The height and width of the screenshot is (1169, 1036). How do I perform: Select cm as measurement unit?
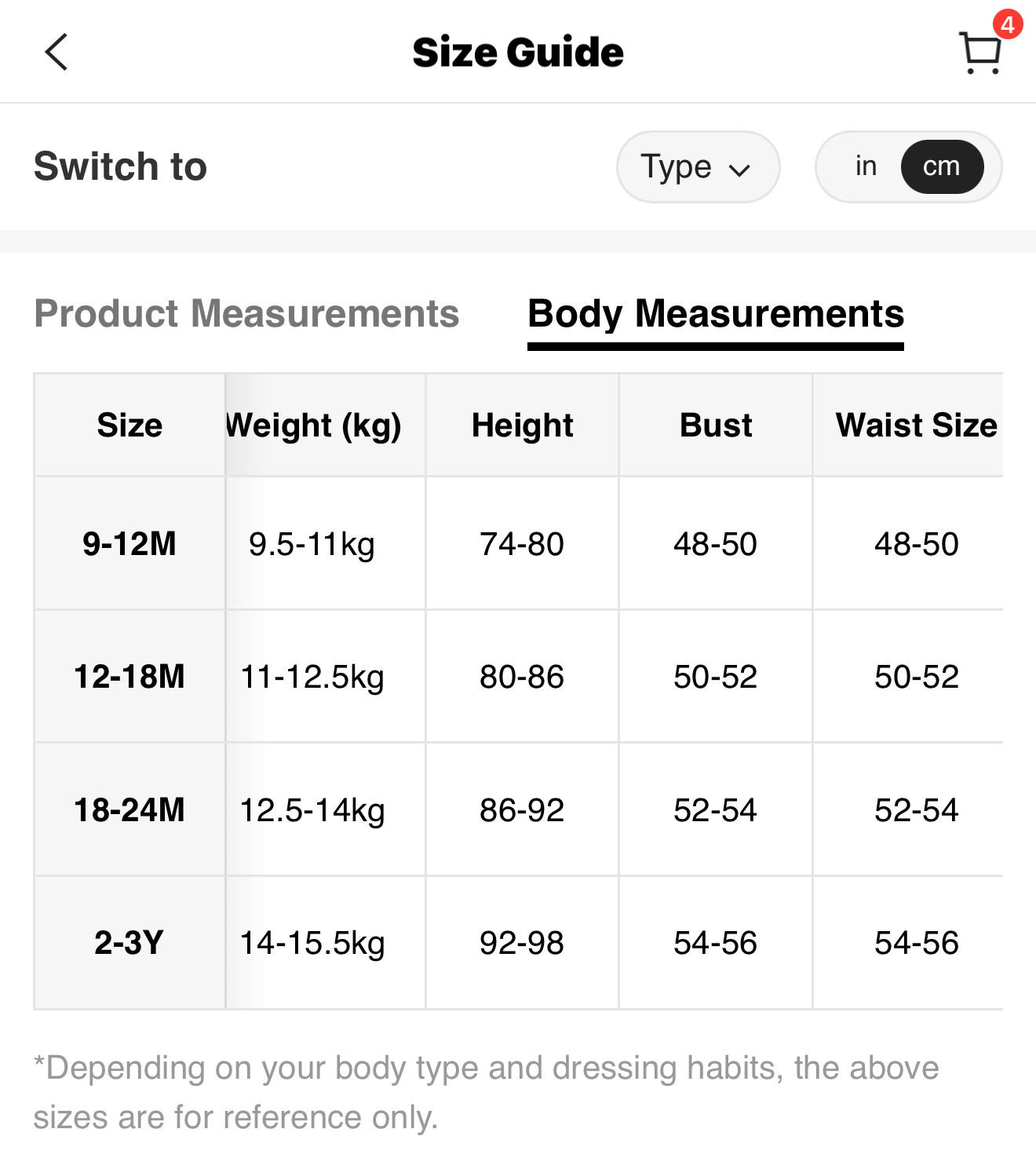coord(941,166)
